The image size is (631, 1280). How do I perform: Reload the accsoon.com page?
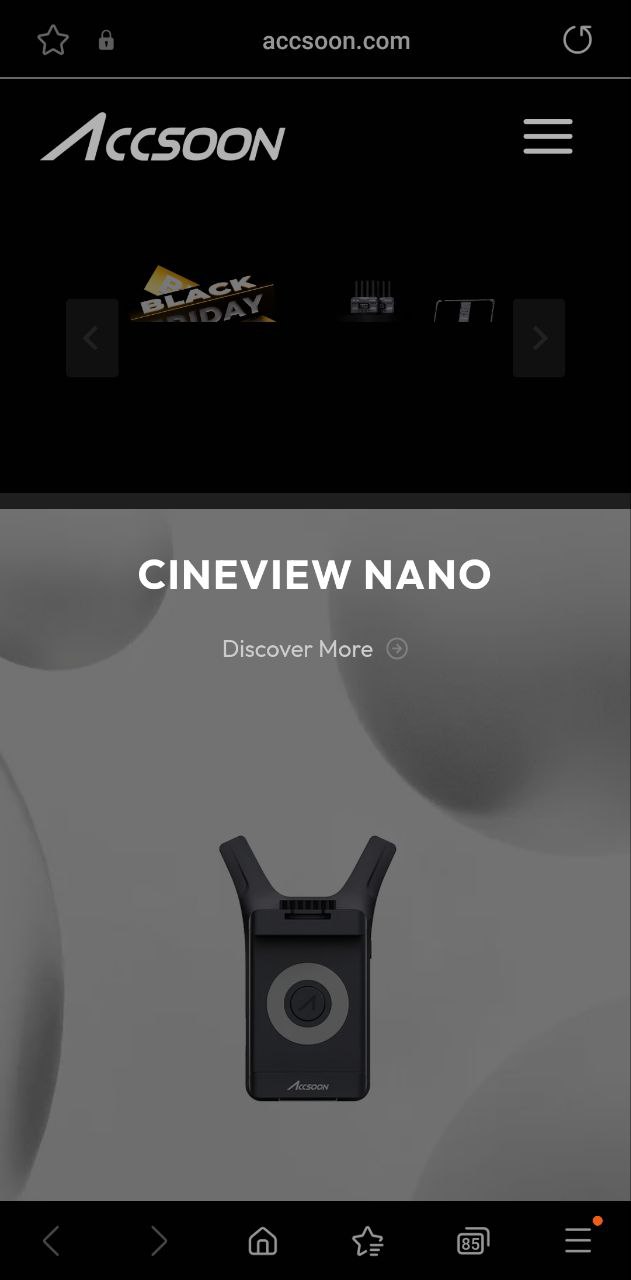coord(577,41)
